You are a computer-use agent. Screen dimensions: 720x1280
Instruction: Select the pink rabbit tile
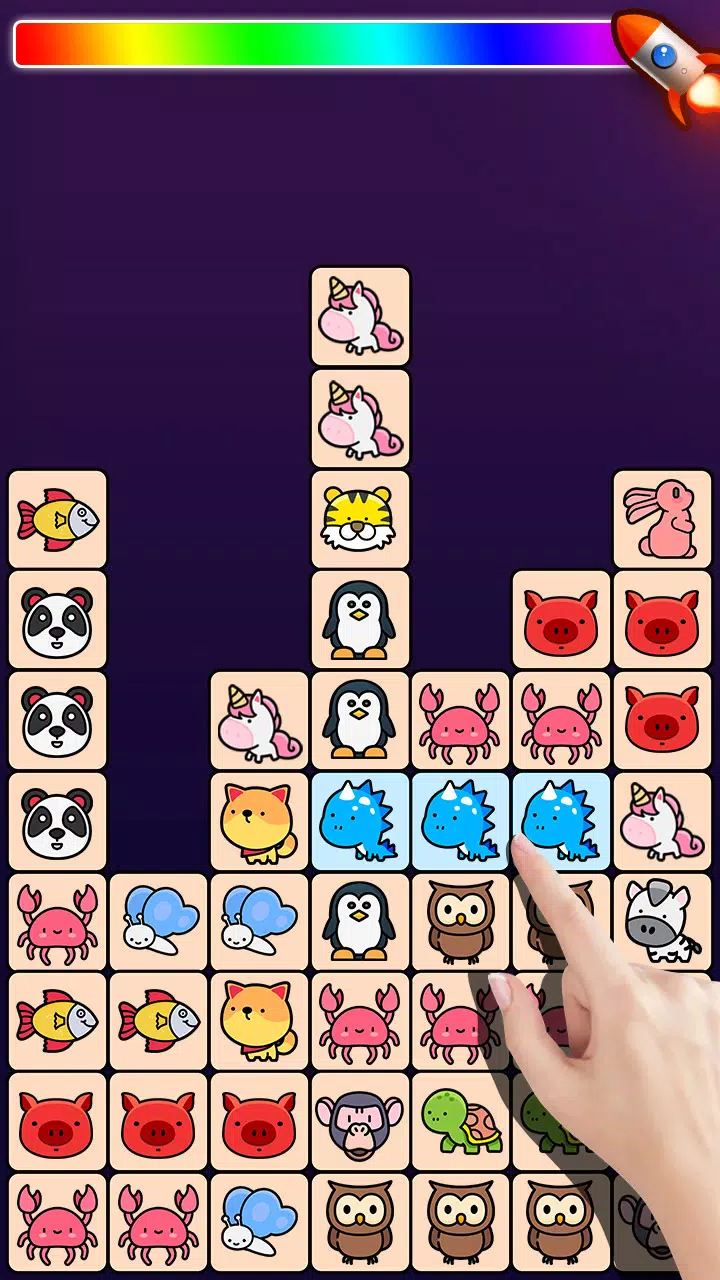(x=662, y=519)
